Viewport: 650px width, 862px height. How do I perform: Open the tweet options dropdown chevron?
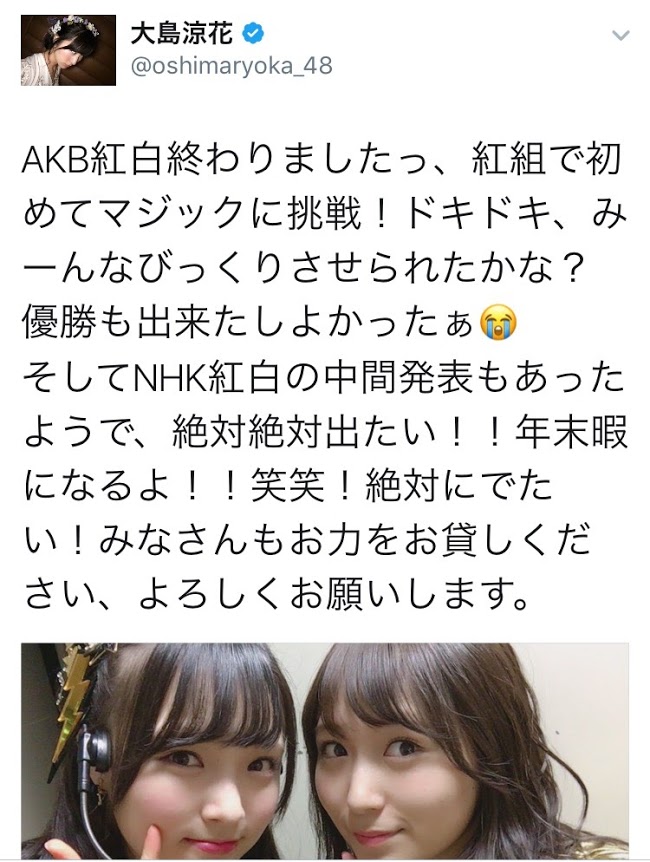click(620, 36)
